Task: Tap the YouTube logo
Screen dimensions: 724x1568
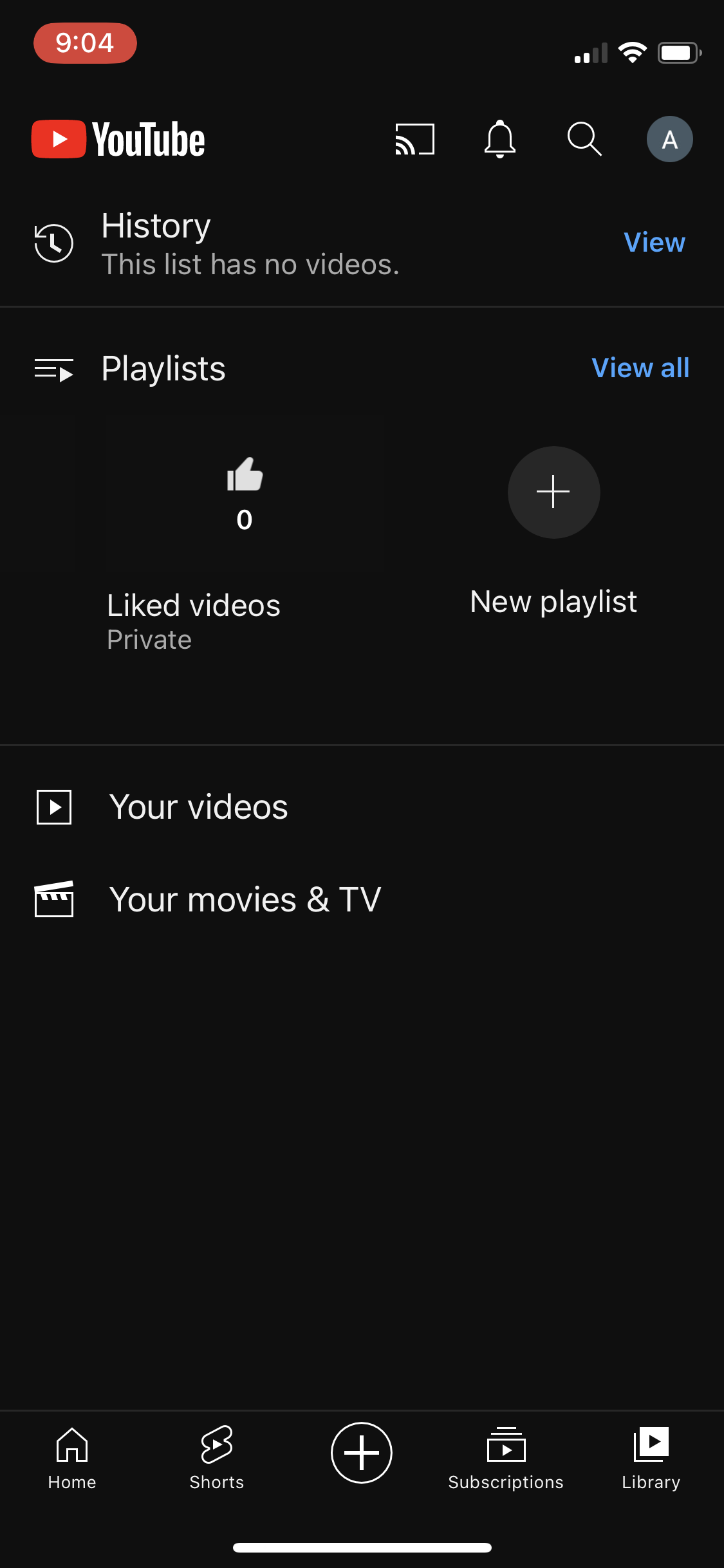Action: tap(117, 138)
